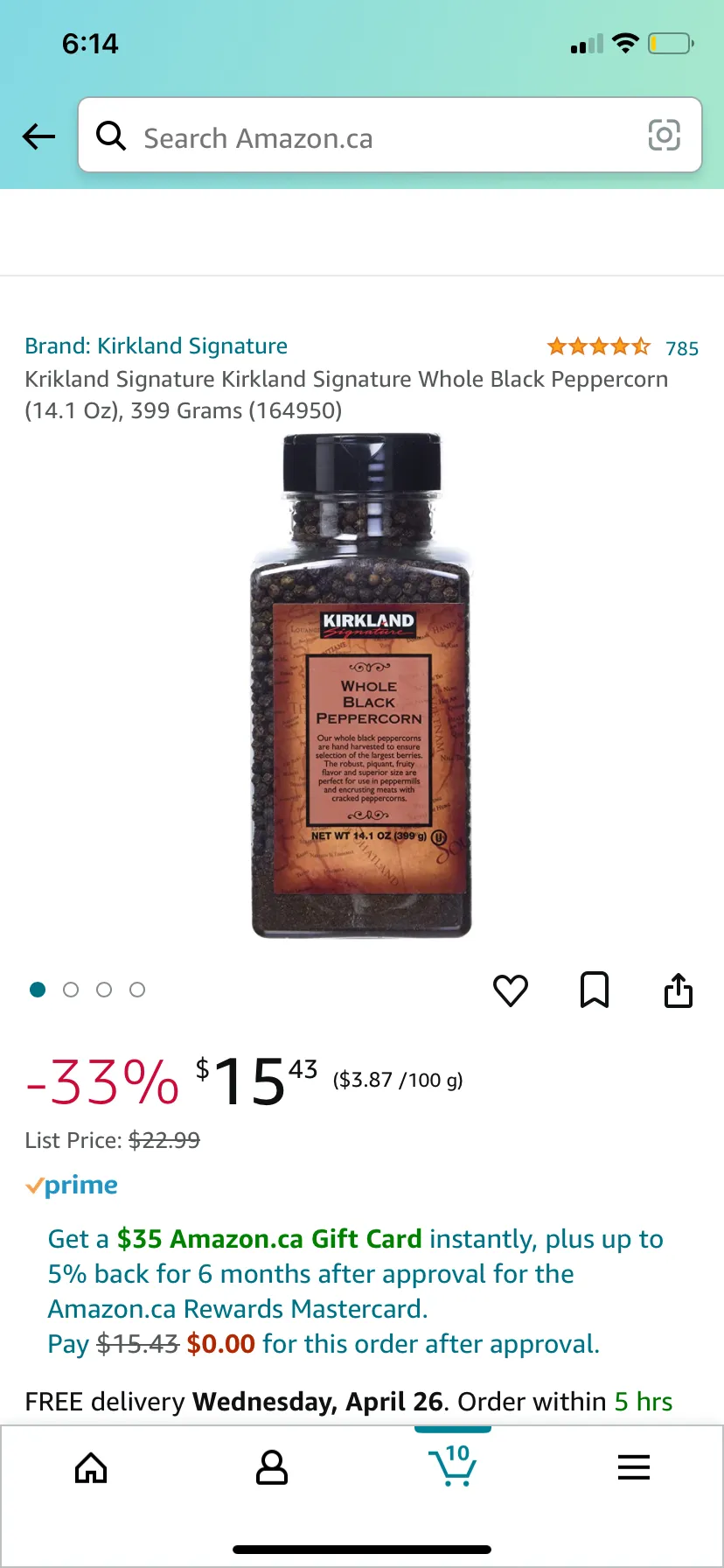
Task: Go to the Home tab
Action: coord(91,1467)
